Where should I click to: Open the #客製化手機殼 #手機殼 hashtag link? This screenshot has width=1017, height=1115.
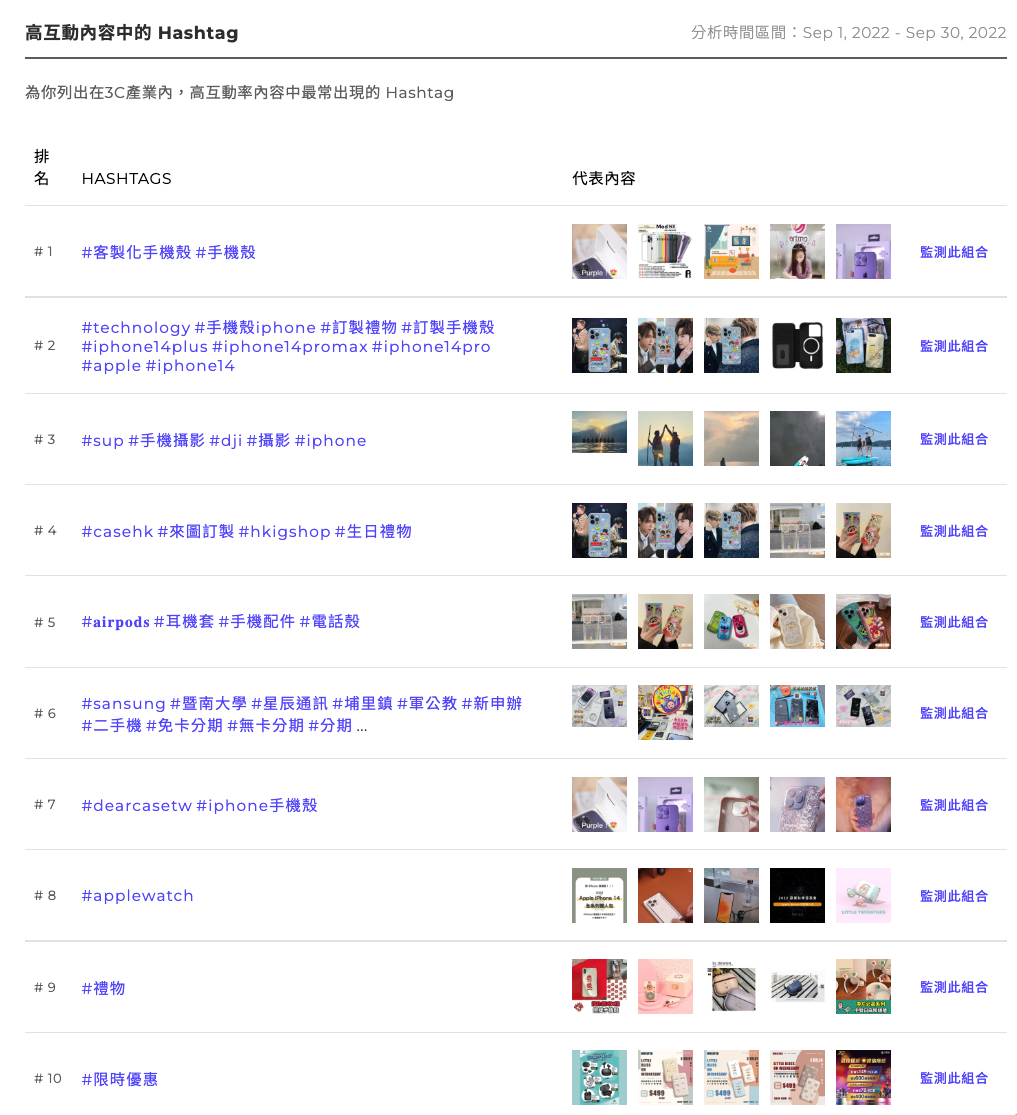click(169, 252)
